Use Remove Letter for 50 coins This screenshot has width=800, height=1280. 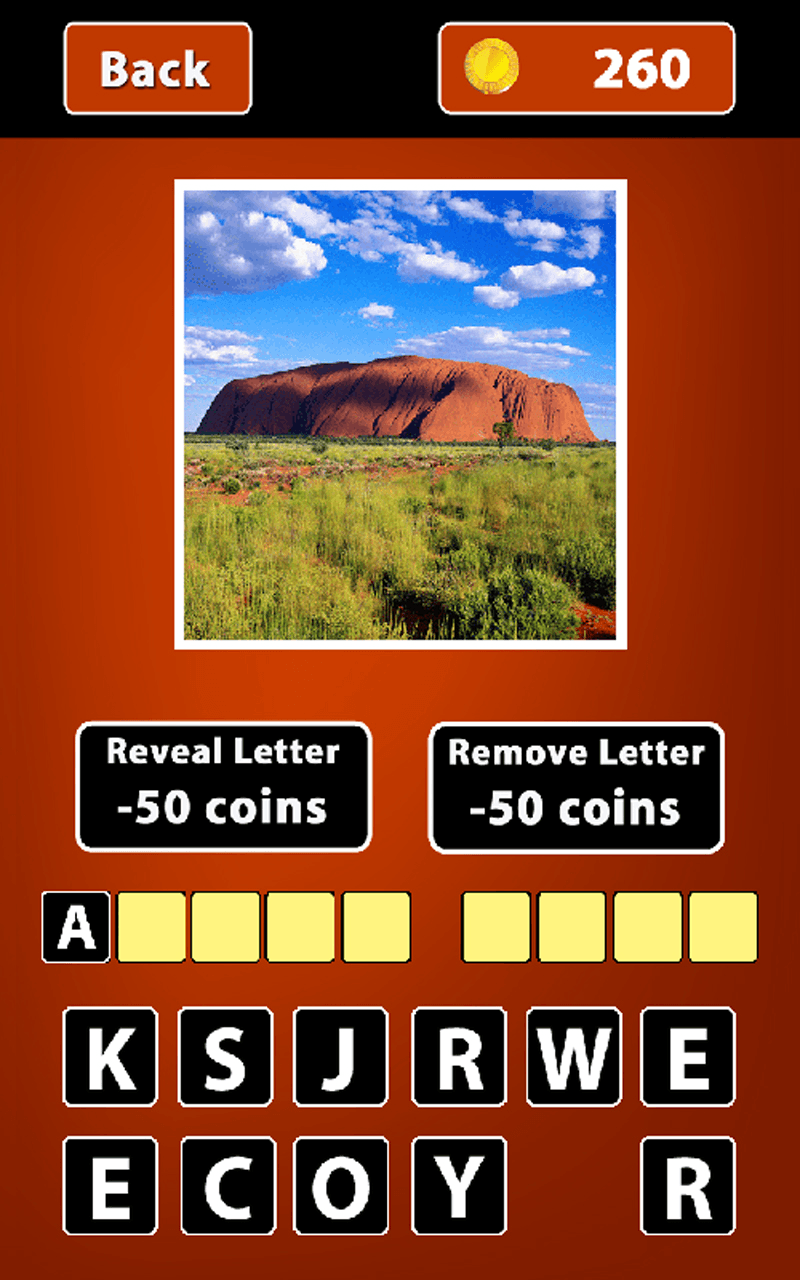pyautogui.click(x=576, y=787)
